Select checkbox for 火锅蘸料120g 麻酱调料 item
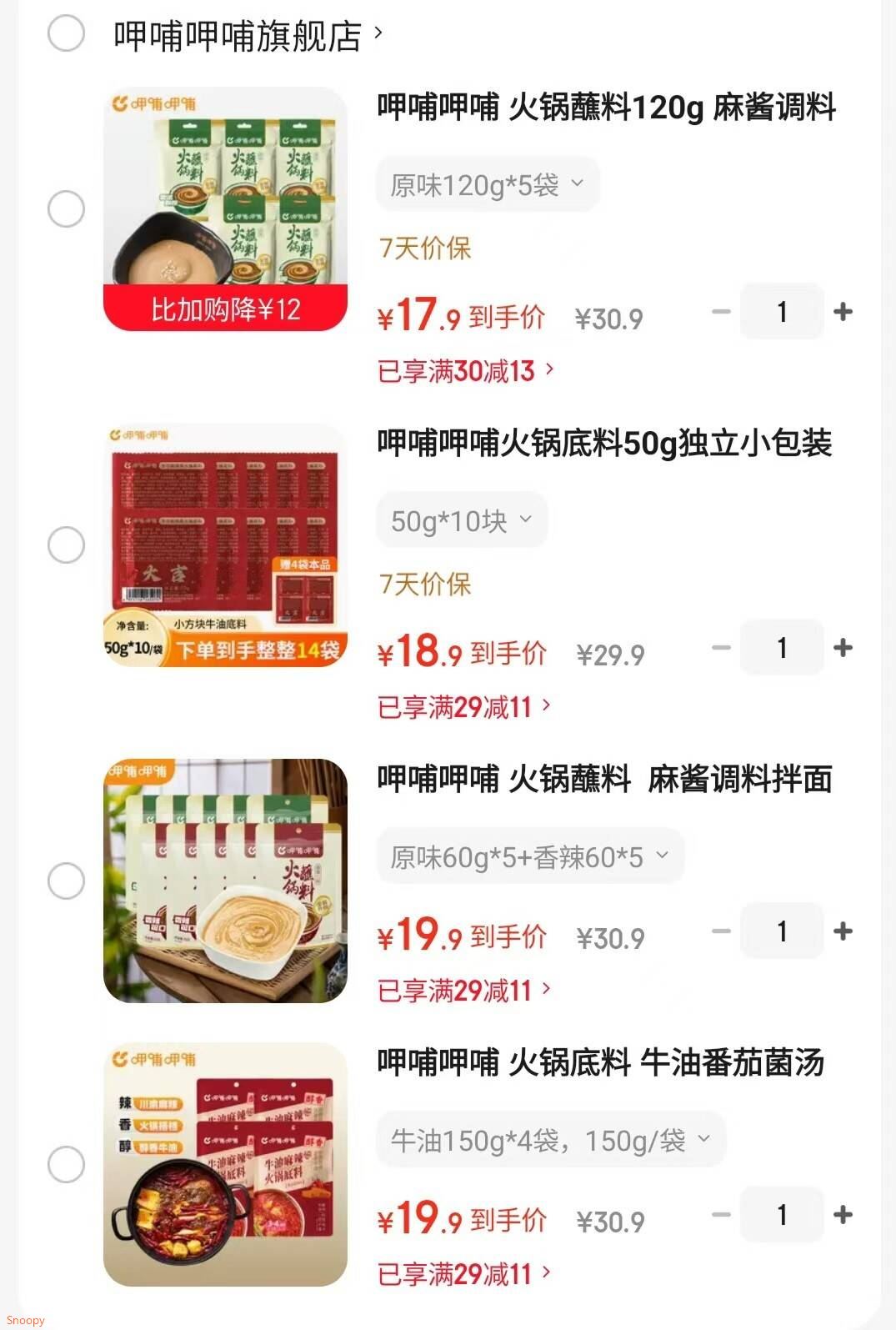The height and width of the screenshot is (1330, 896). [65, 209]
